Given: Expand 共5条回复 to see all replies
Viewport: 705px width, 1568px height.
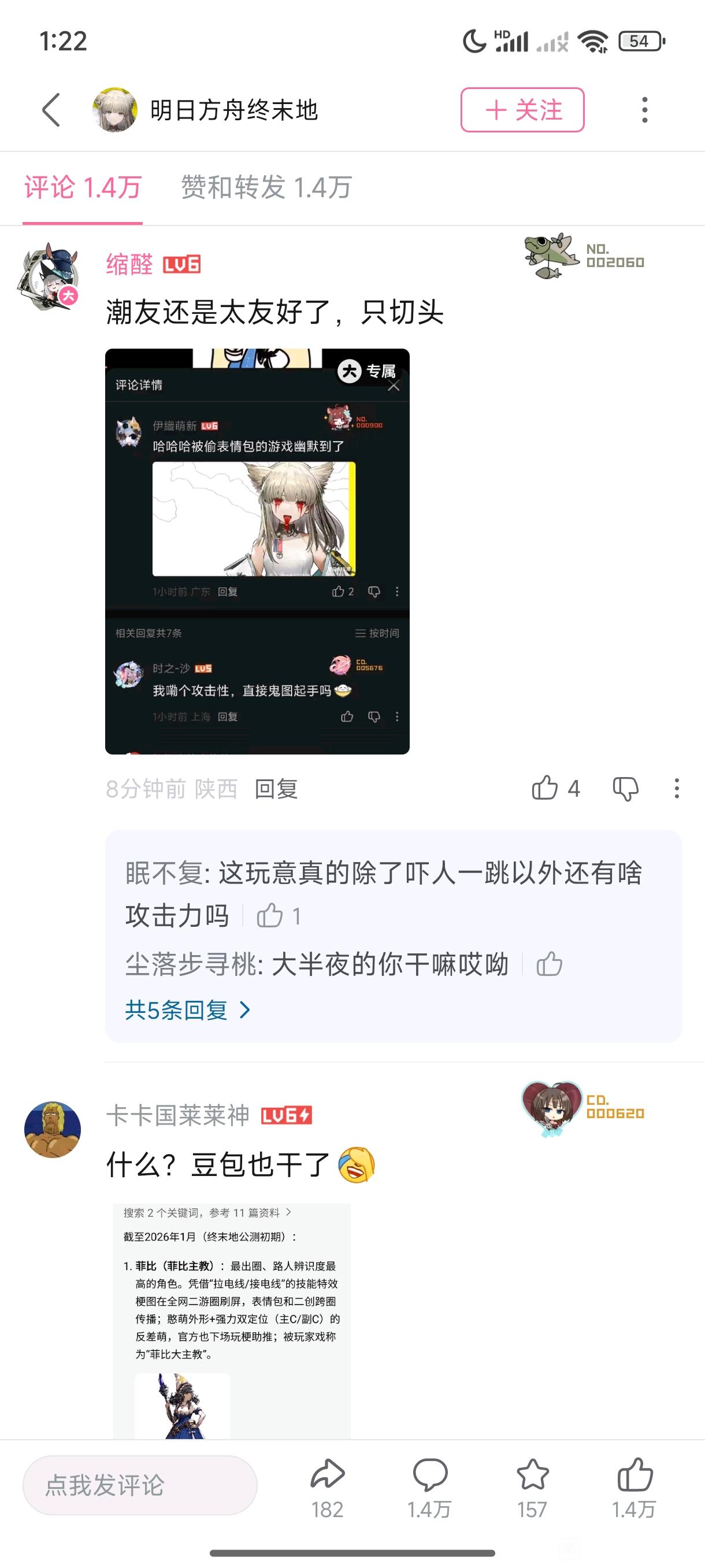Looking at the screenshot, I should (188, 1011).
